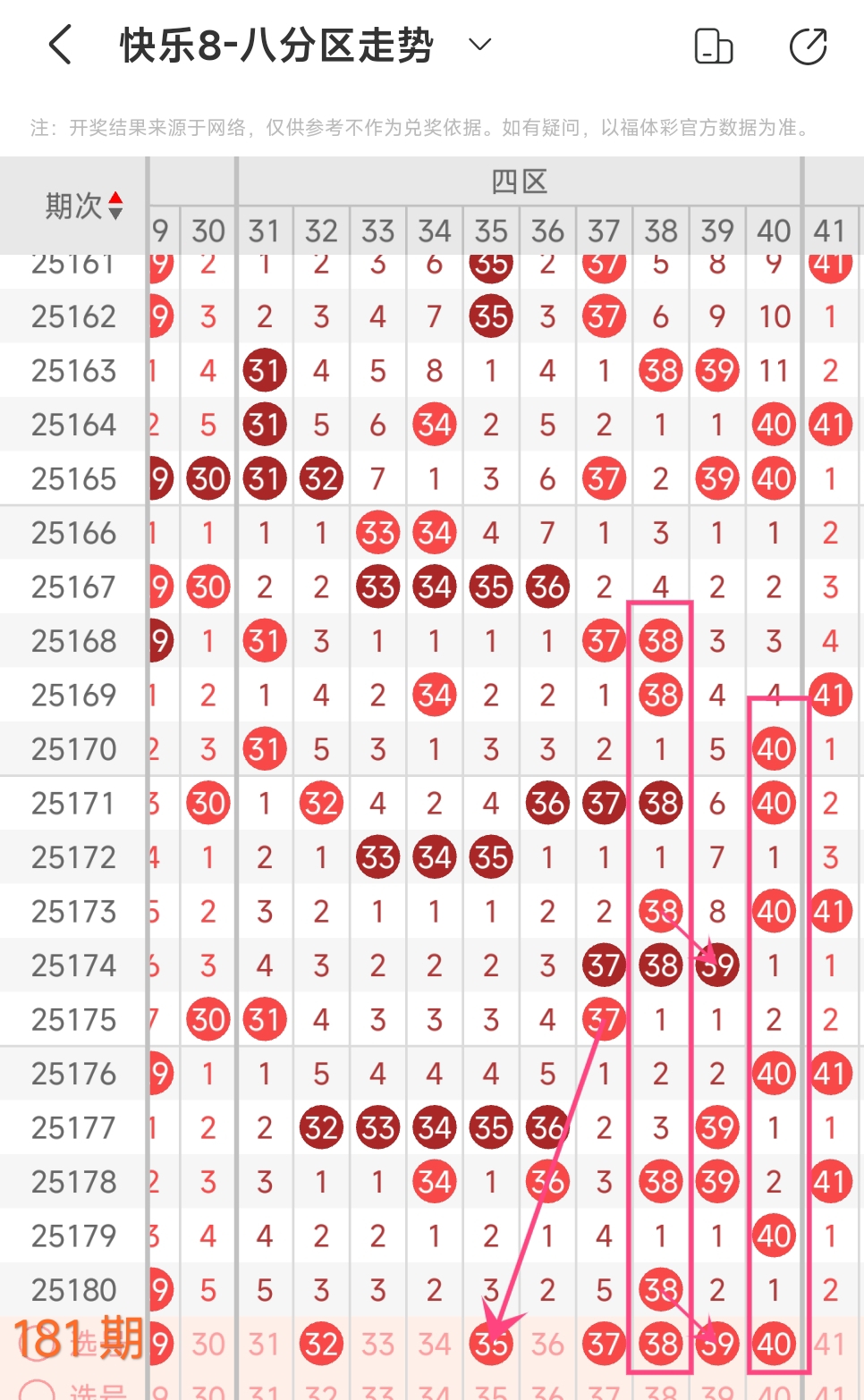This screenshot has width=864, height=1400.
Task: Expand the 快乐8-八分区走势 chart dropdown
Action: tap(480, 45)
